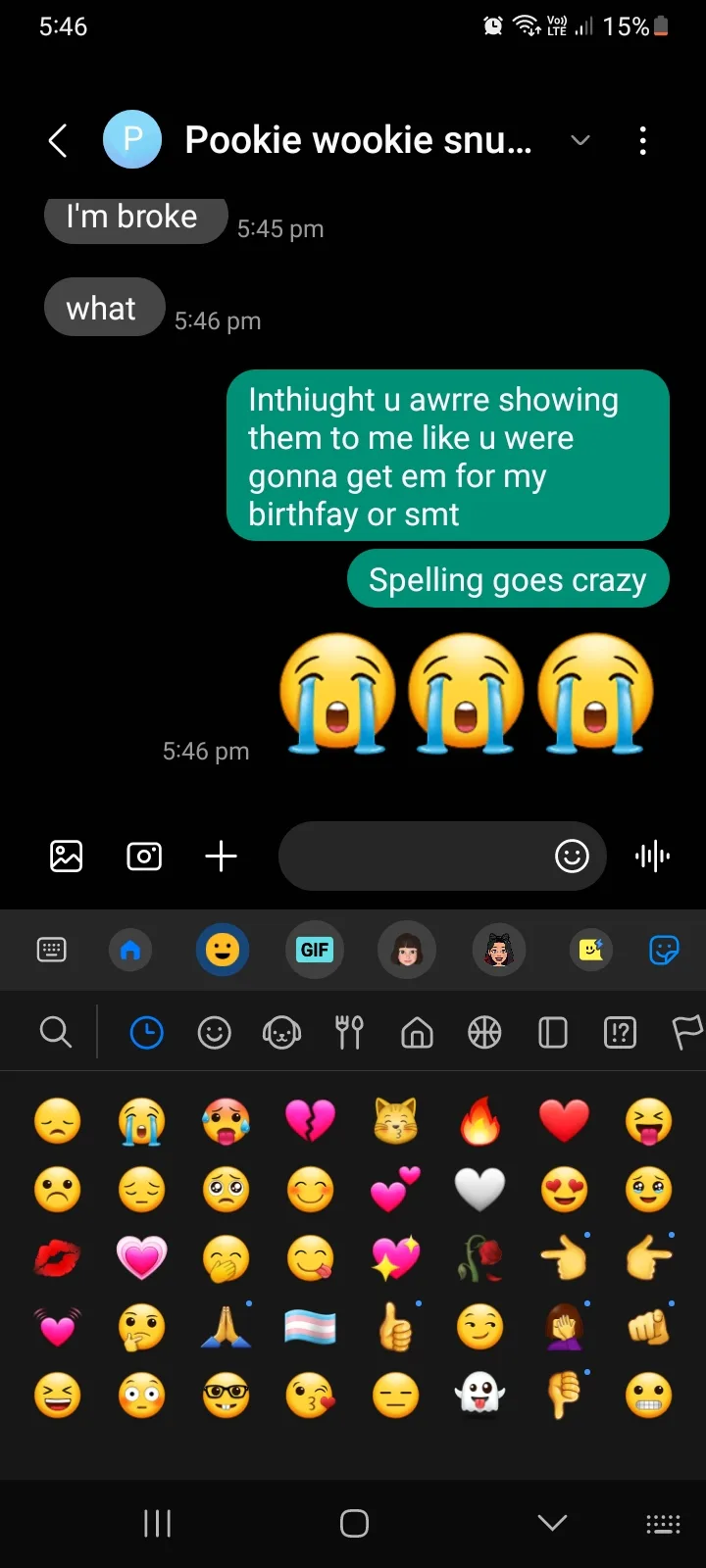This screenshot has width=706, height=1568.
Task: Search for an emoji
Action: click(56, 1032)
